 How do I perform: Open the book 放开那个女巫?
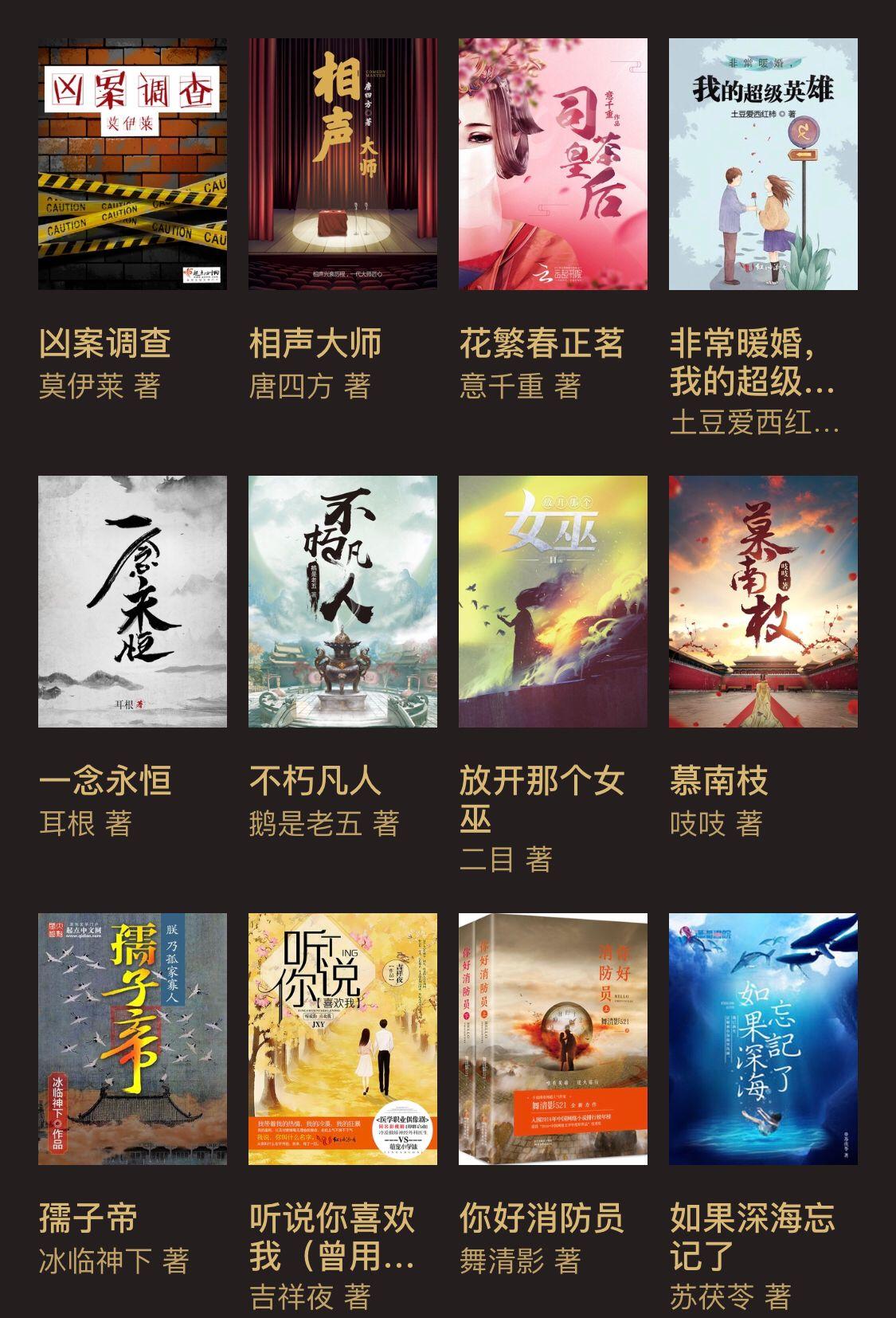(553, 602)
